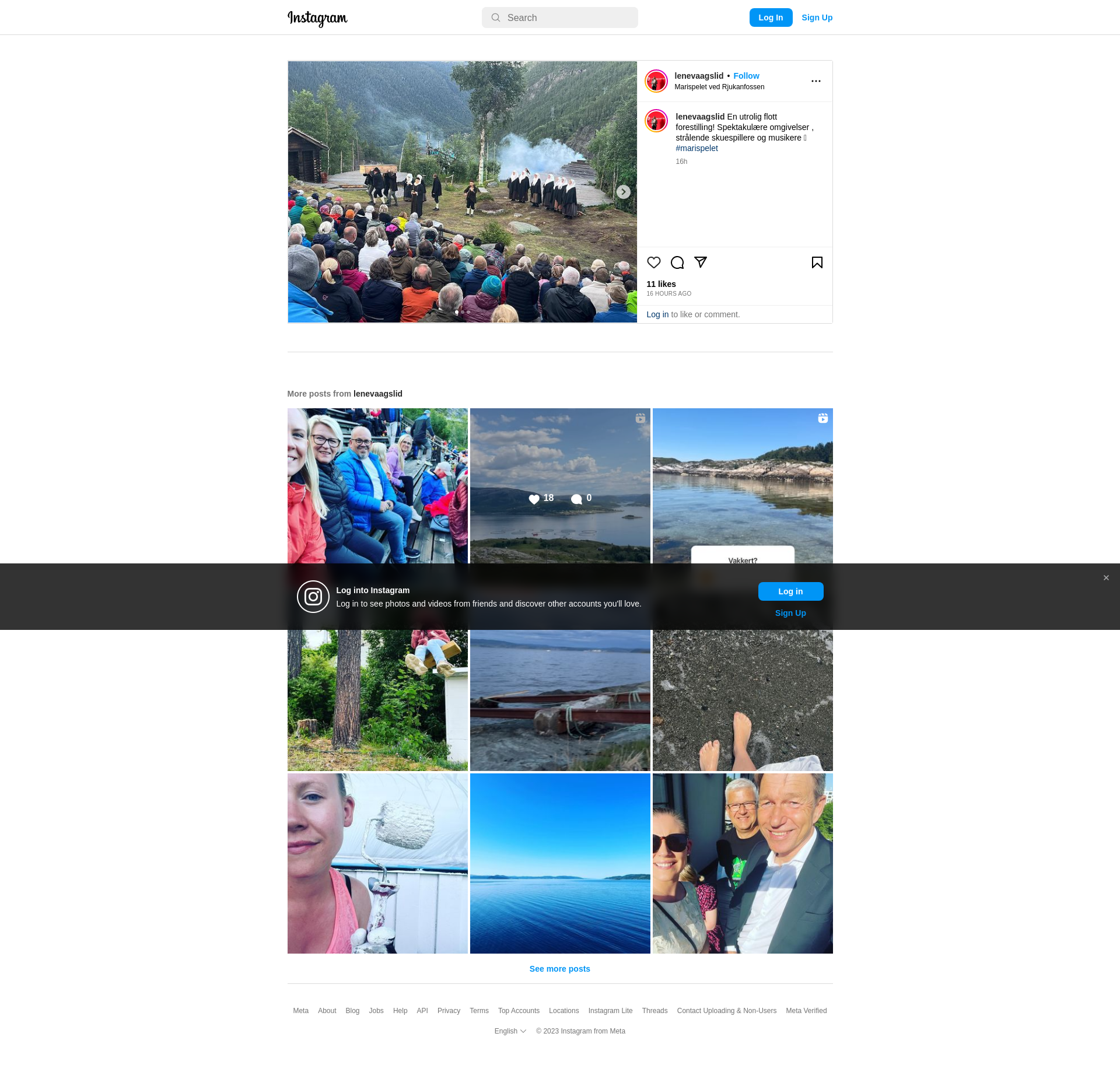
Task: Go to next photo in the carousel
Action: 623,192
